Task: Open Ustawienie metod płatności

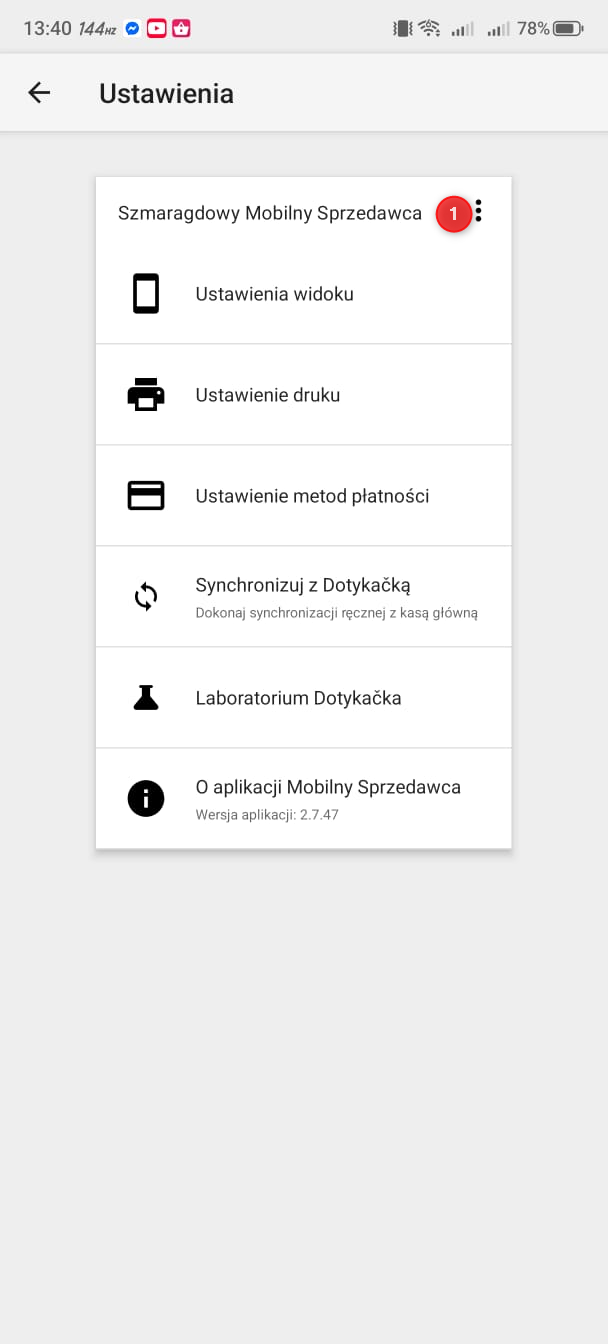Action: pyautogui.click(x=303, y=496)
